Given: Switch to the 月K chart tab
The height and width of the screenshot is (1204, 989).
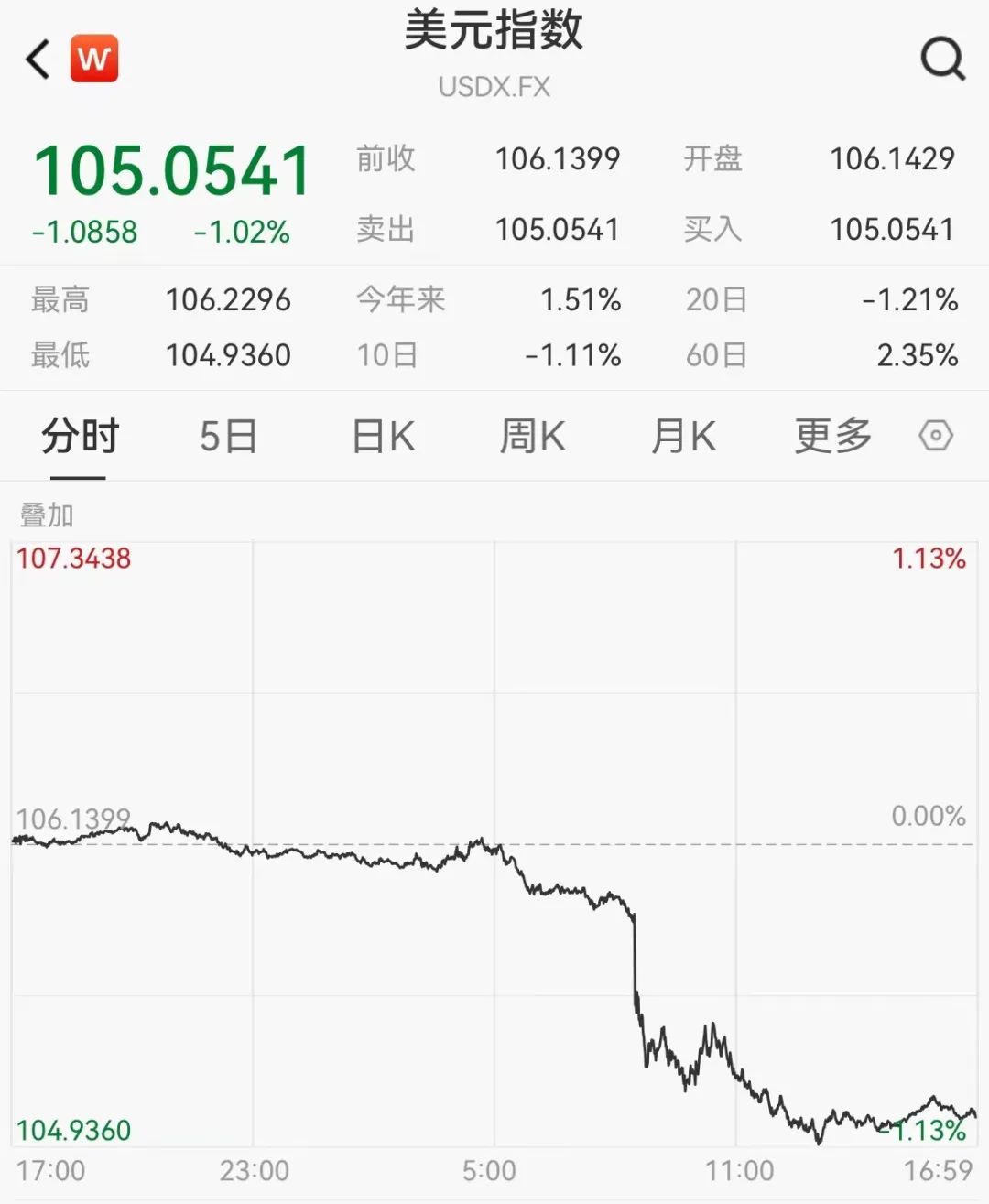Looking at the screenshot, I should click(684, 437).
